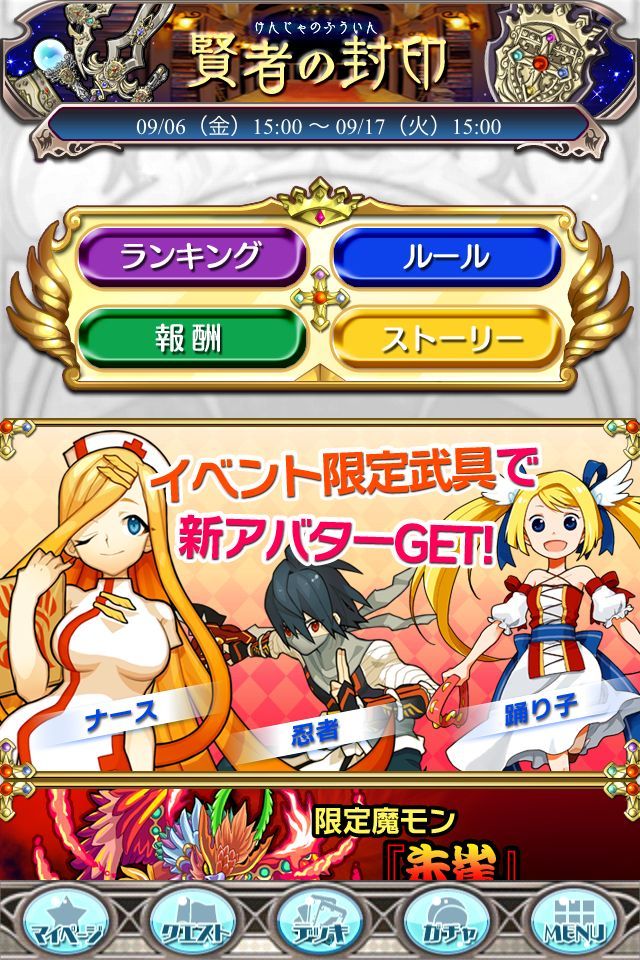640x960 pixels.
Task: View the ルール rules
Action: (x=446, y=257)
